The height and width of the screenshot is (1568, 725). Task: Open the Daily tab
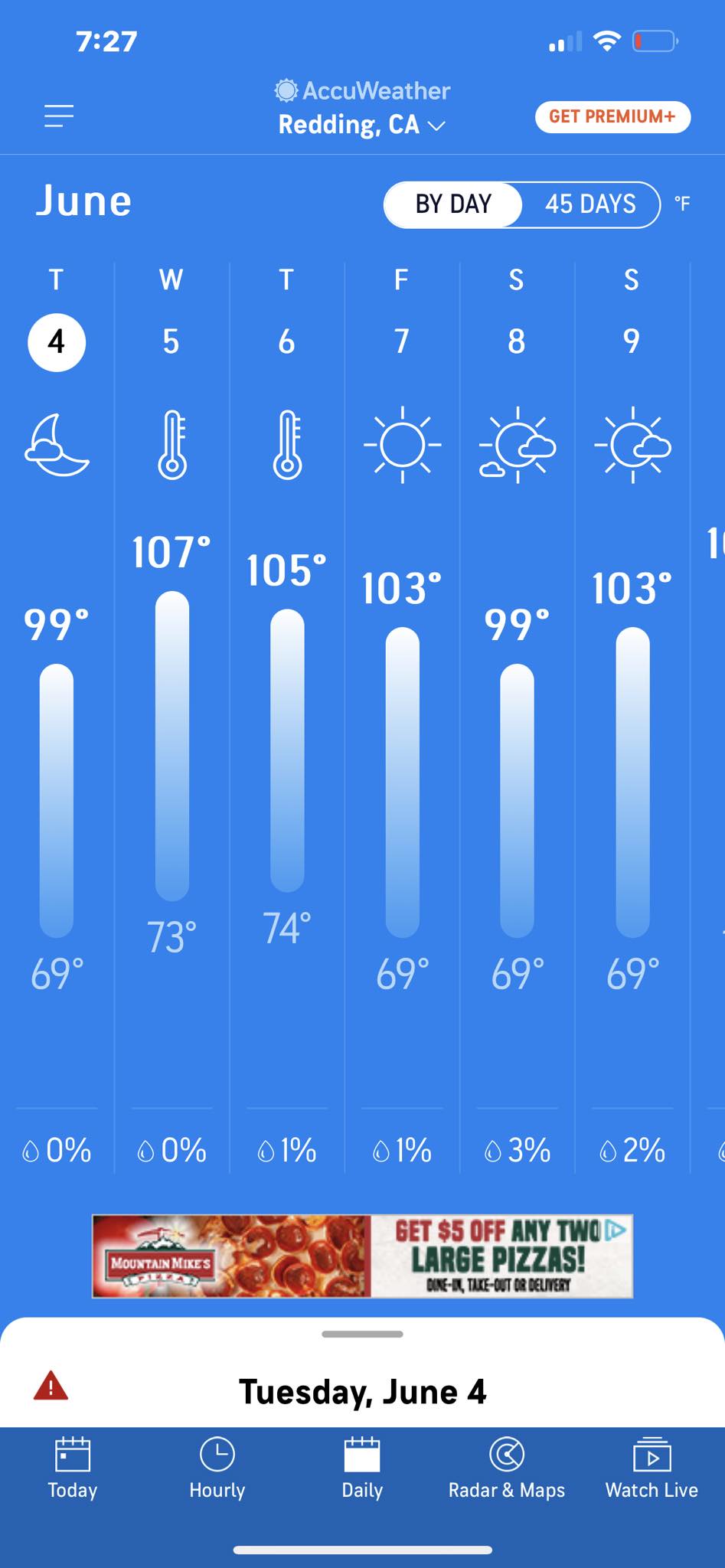coord(362,1468)
